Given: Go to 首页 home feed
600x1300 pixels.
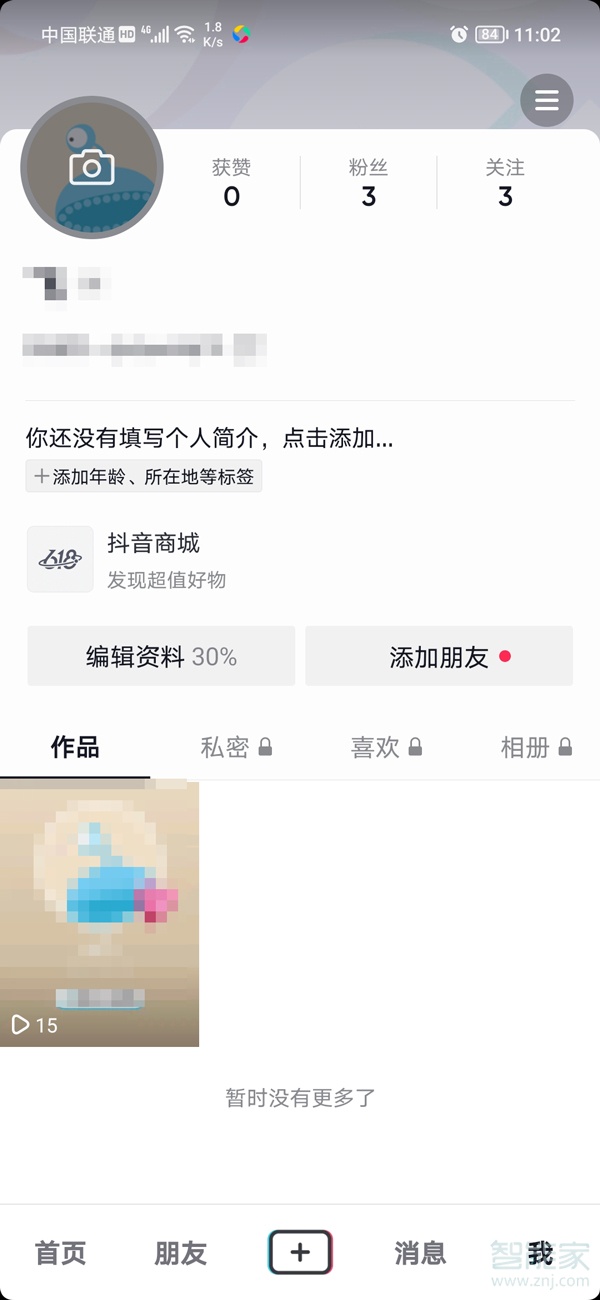Looking at the screenshot, I should click(61, 1253).
